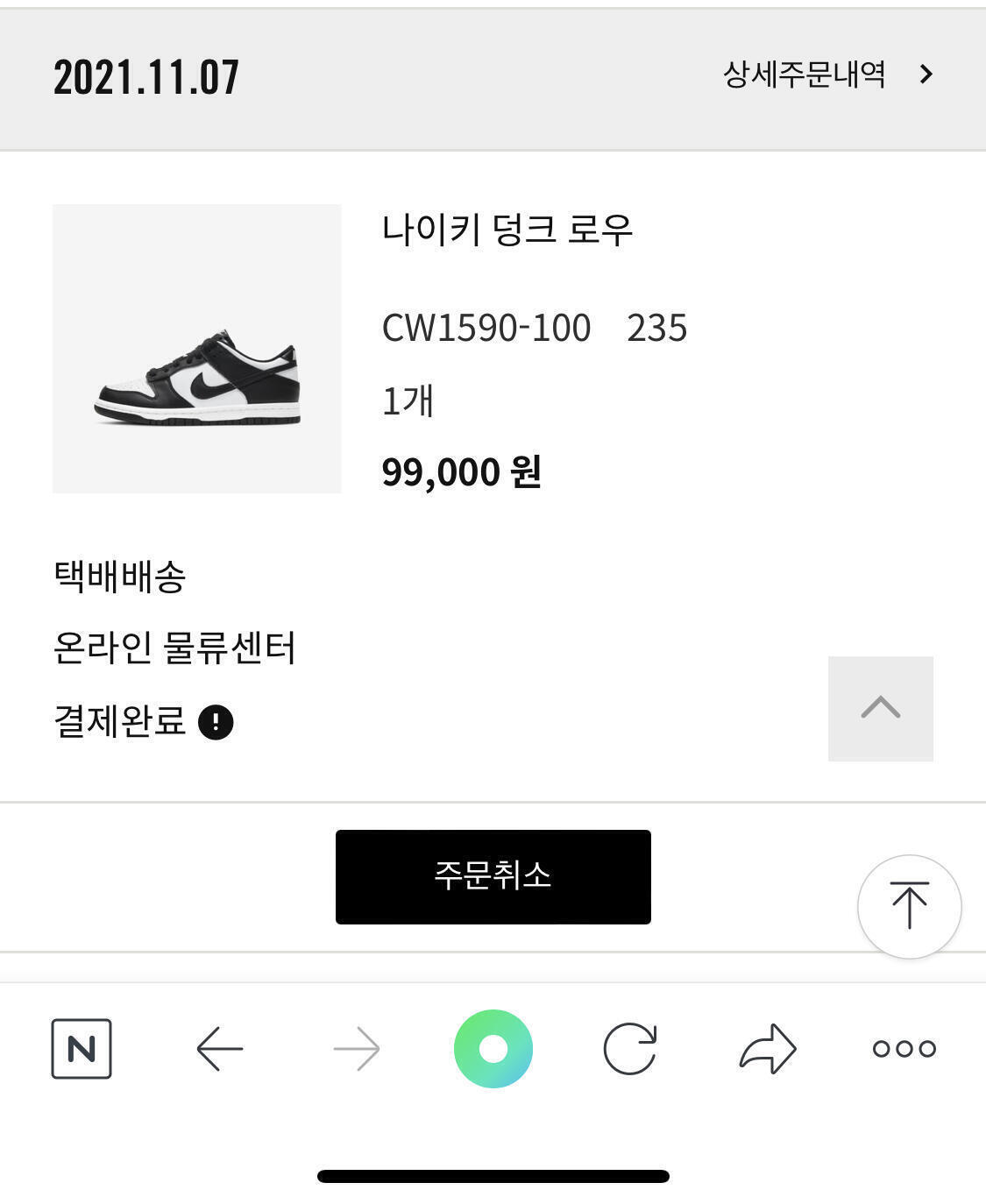Collapse the order details chevron
The height and width of the screenshot is (1204, 986).
pyautogui.click(x=880, y=708)
